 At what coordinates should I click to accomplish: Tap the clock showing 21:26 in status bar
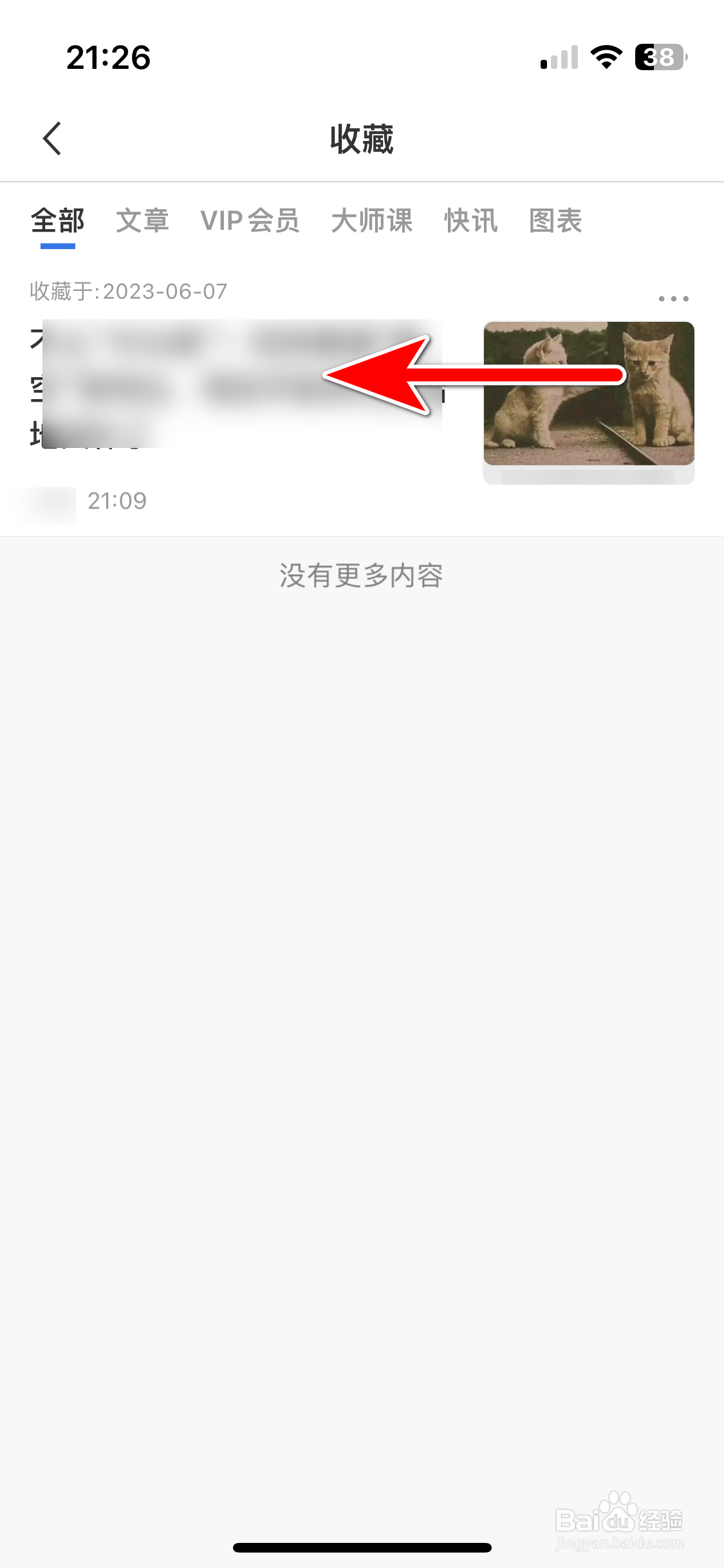pyautogui.click(x=108, y=58)
